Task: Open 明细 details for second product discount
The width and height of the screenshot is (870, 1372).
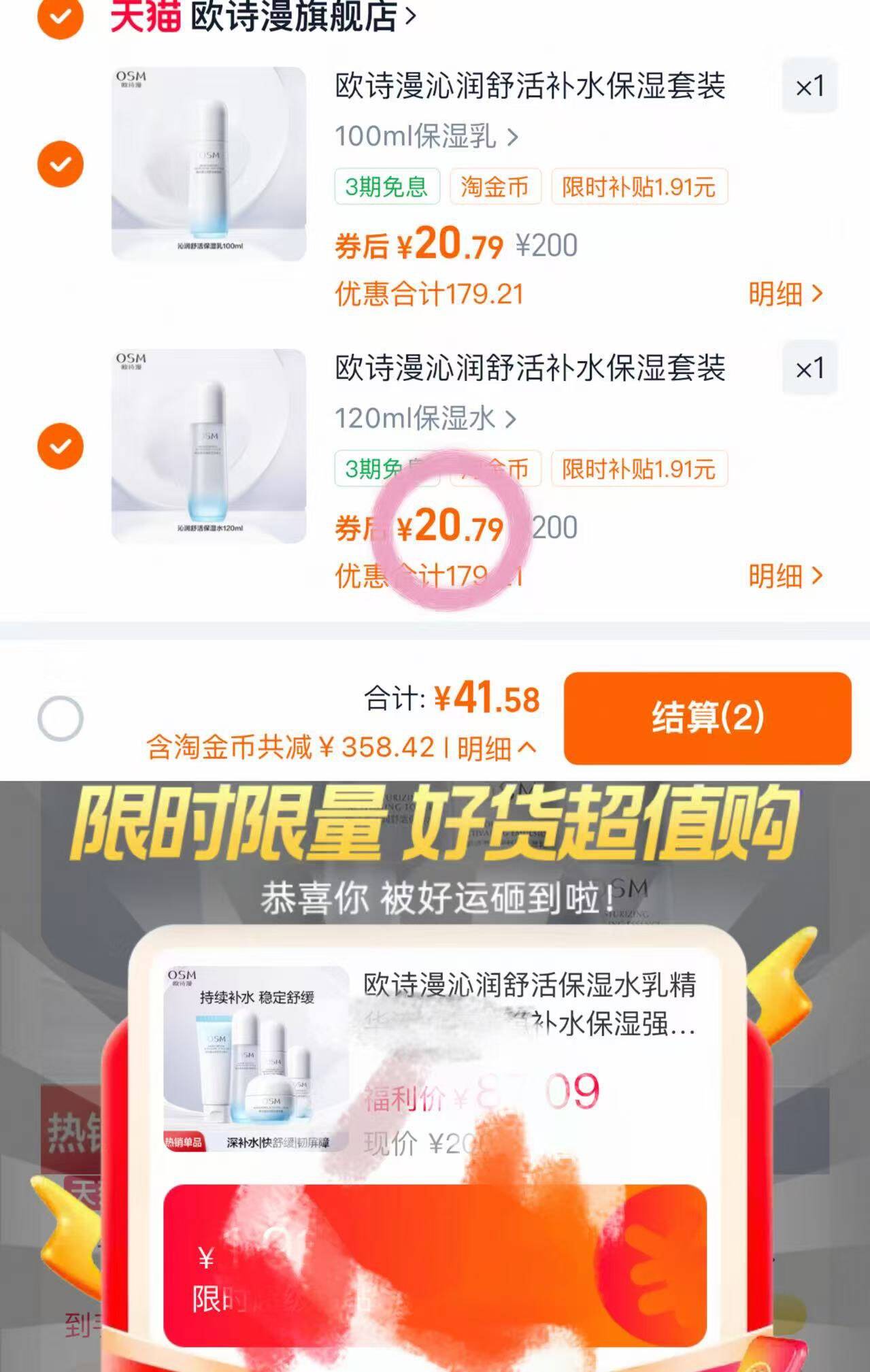Action: click(x=786, y=576)
